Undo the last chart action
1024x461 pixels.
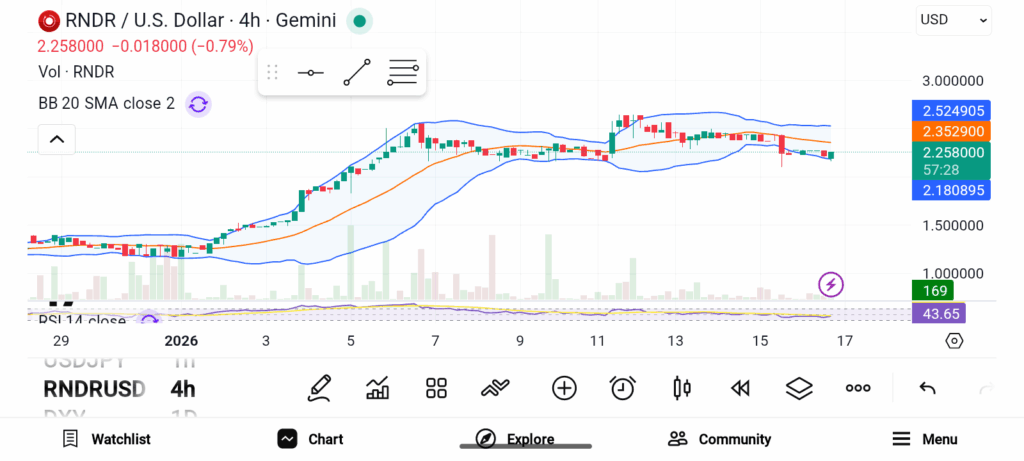point(927,388)
